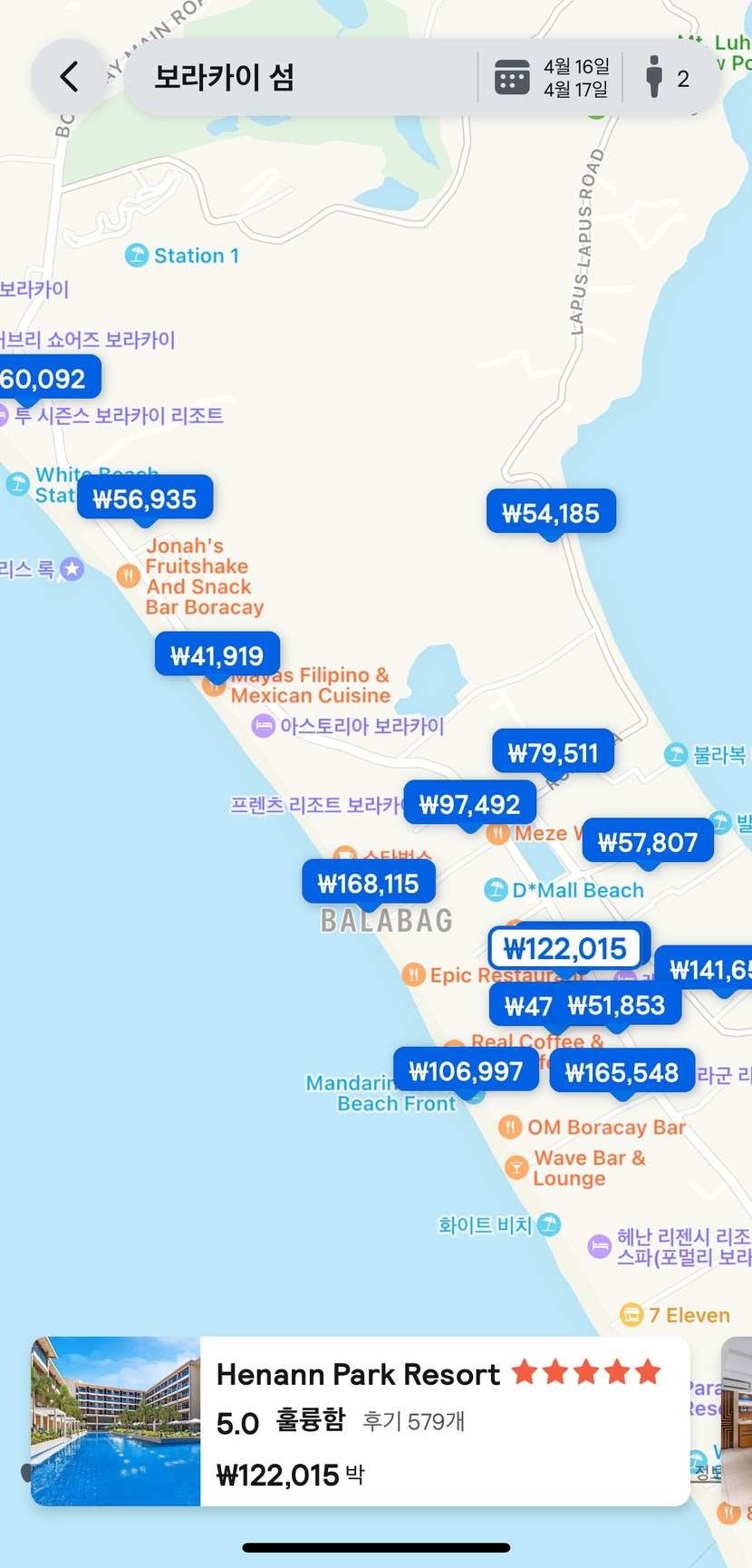Select the ₩141,65 price marker
The width and height of the screenshot is (752, 1568).
pos(705,971)
